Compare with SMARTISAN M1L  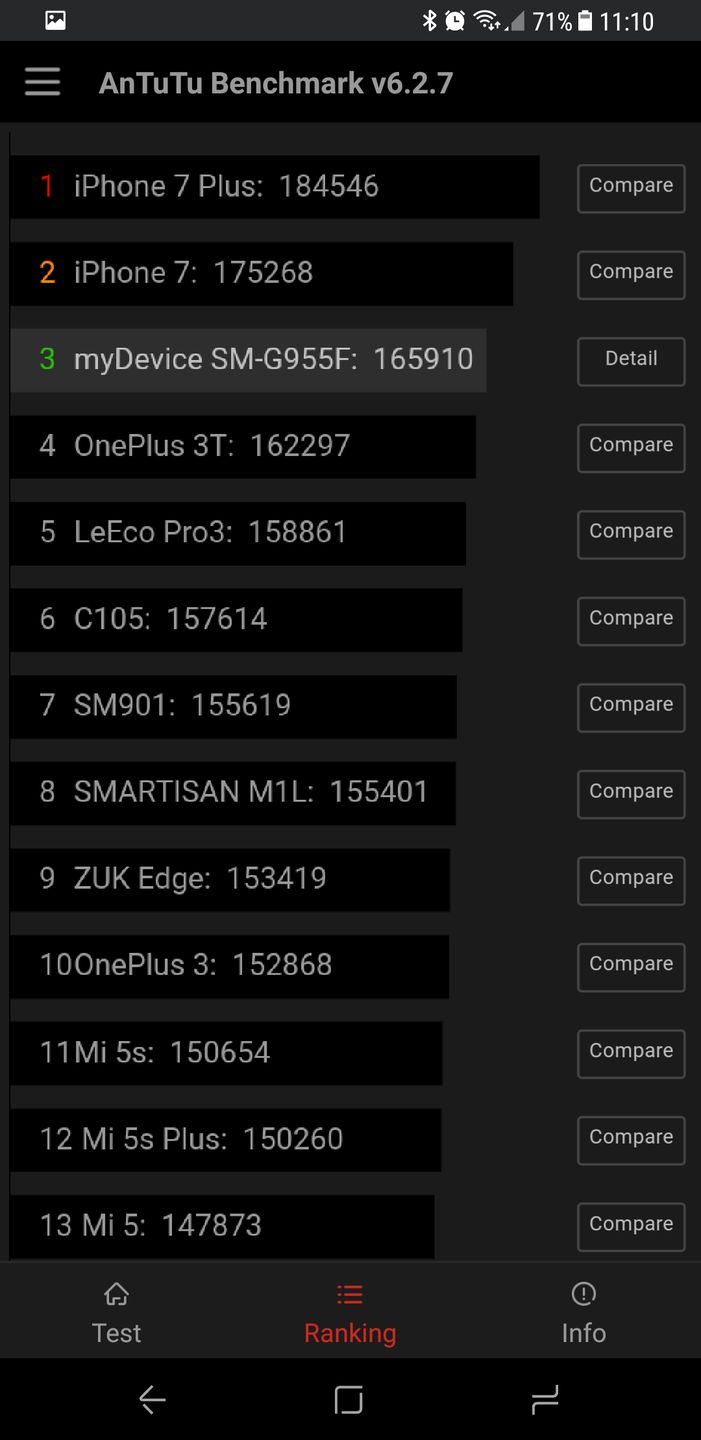630,793
